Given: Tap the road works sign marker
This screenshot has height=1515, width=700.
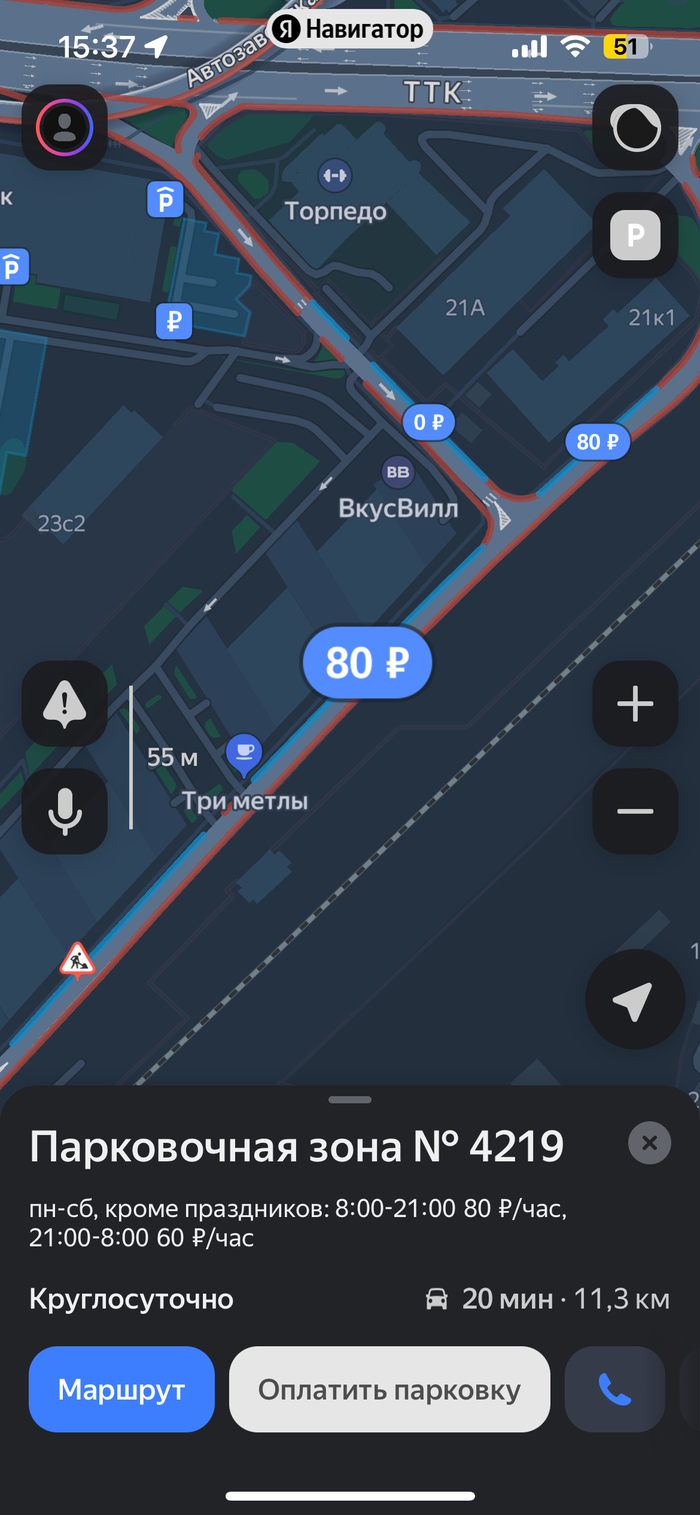Looking at the screenshot, I should point(77,960).
